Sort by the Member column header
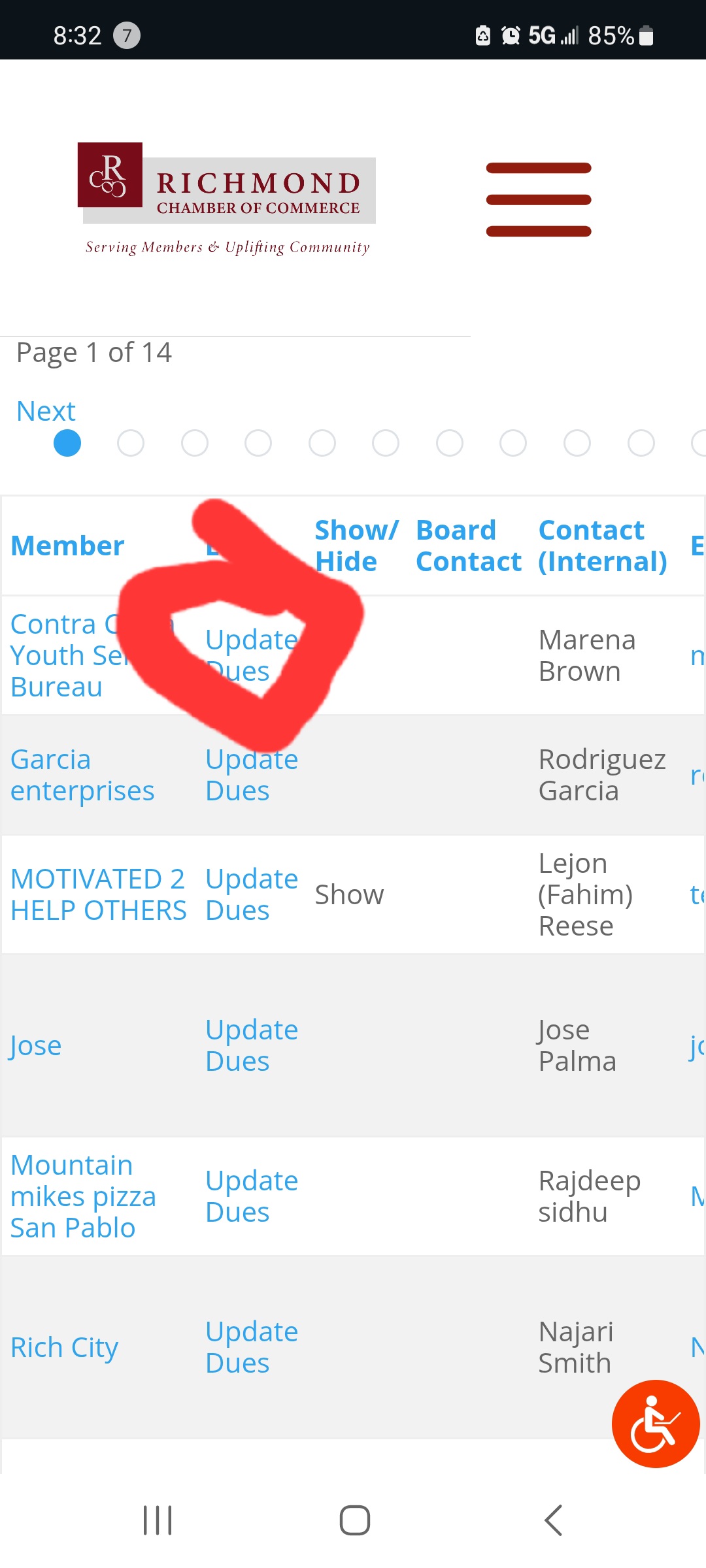The width and height of the screenshot is (706, 1568). coord(67,546)
